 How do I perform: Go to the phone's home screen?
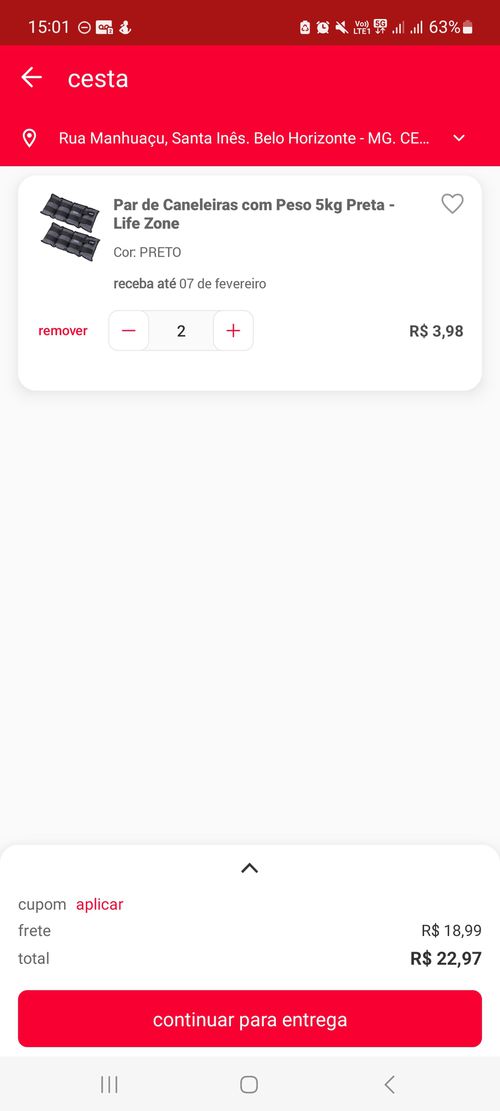point(249,1084)
